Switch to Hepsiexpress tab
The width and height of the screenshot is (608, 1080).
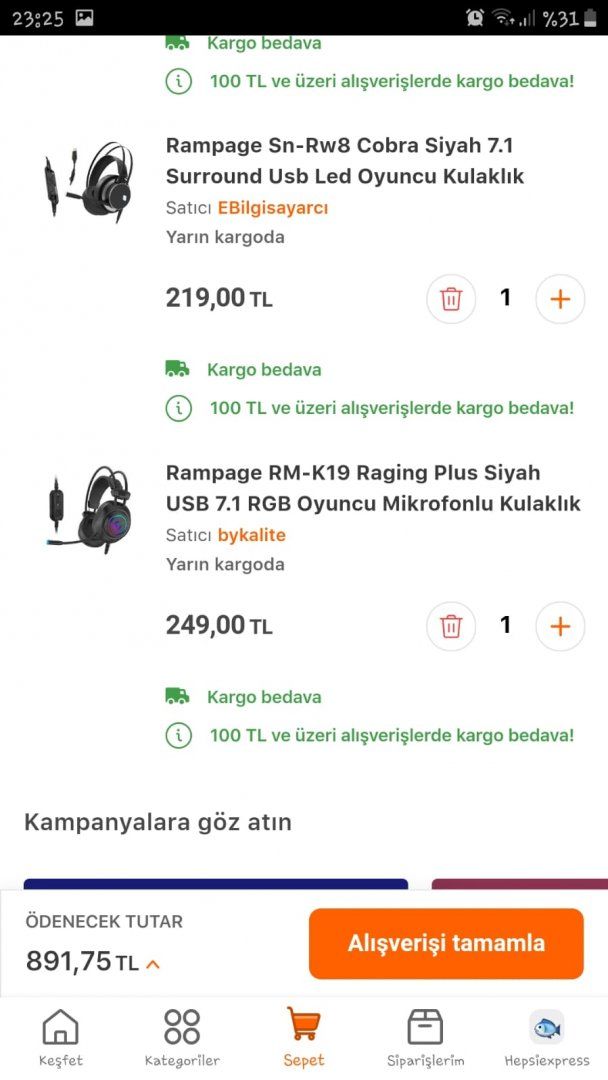(546, 1037)
